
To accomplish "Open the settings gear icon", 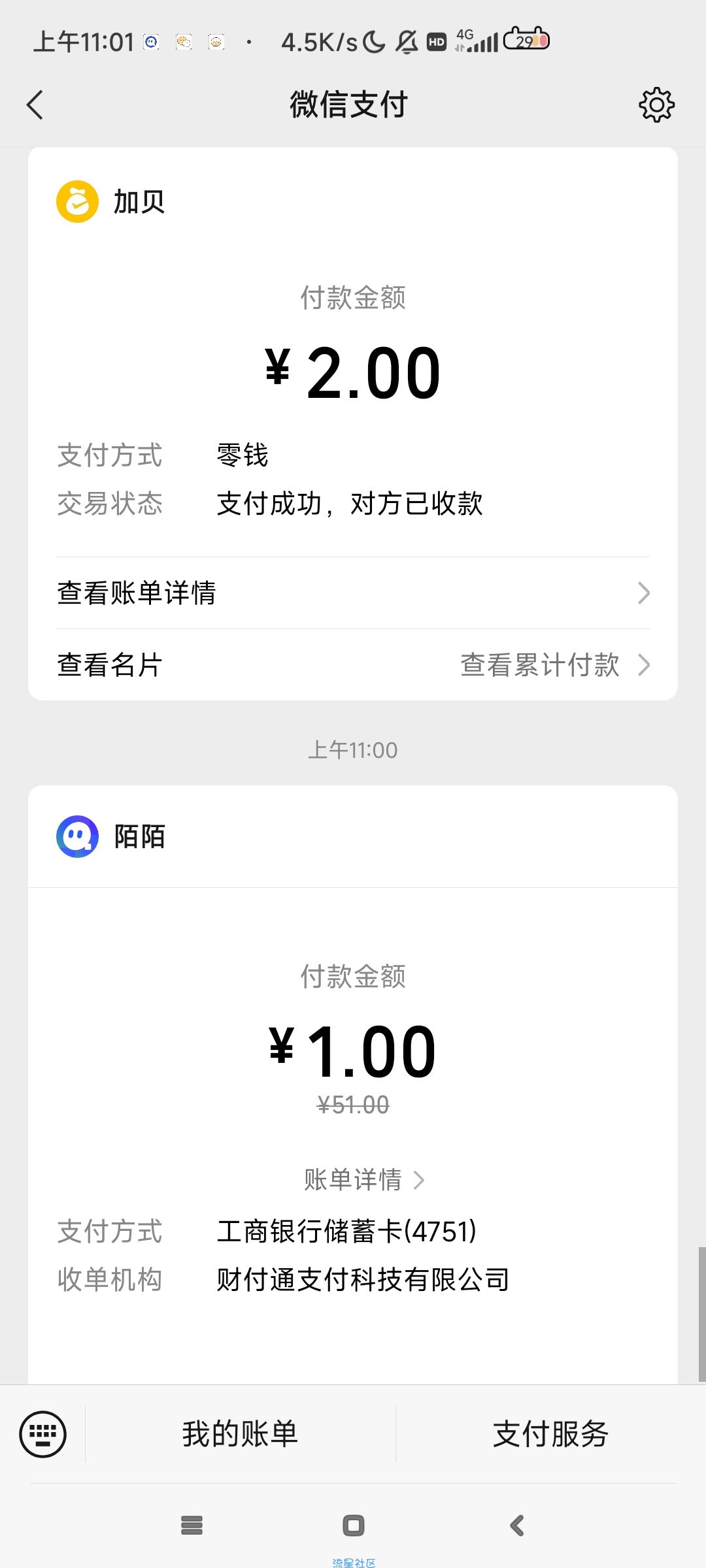I will point(656,105).
